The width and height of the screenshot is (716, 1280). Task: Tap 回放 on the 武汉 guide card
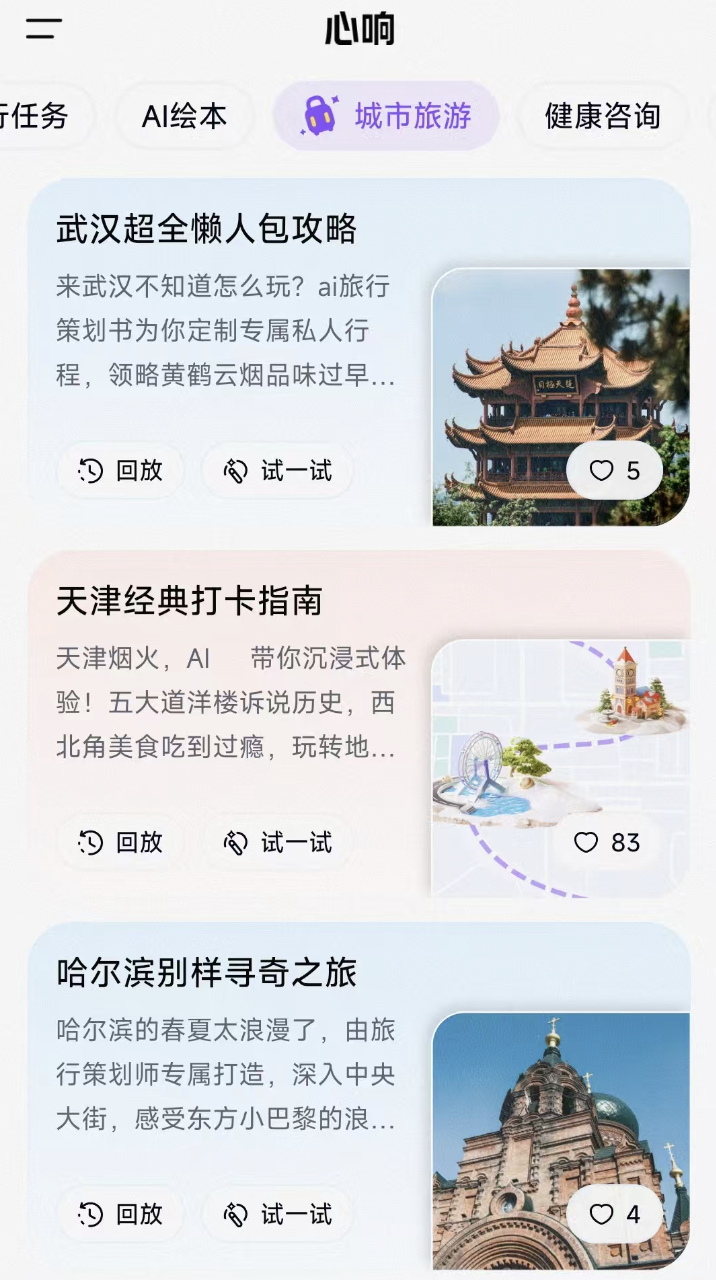click(120, 471)
